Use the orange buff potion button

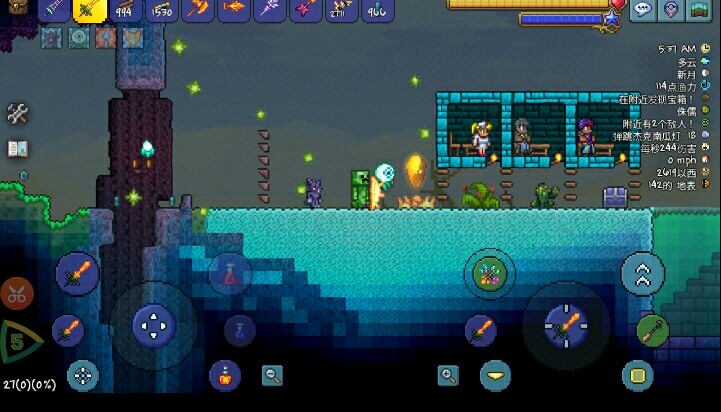[x=225, y=376]
